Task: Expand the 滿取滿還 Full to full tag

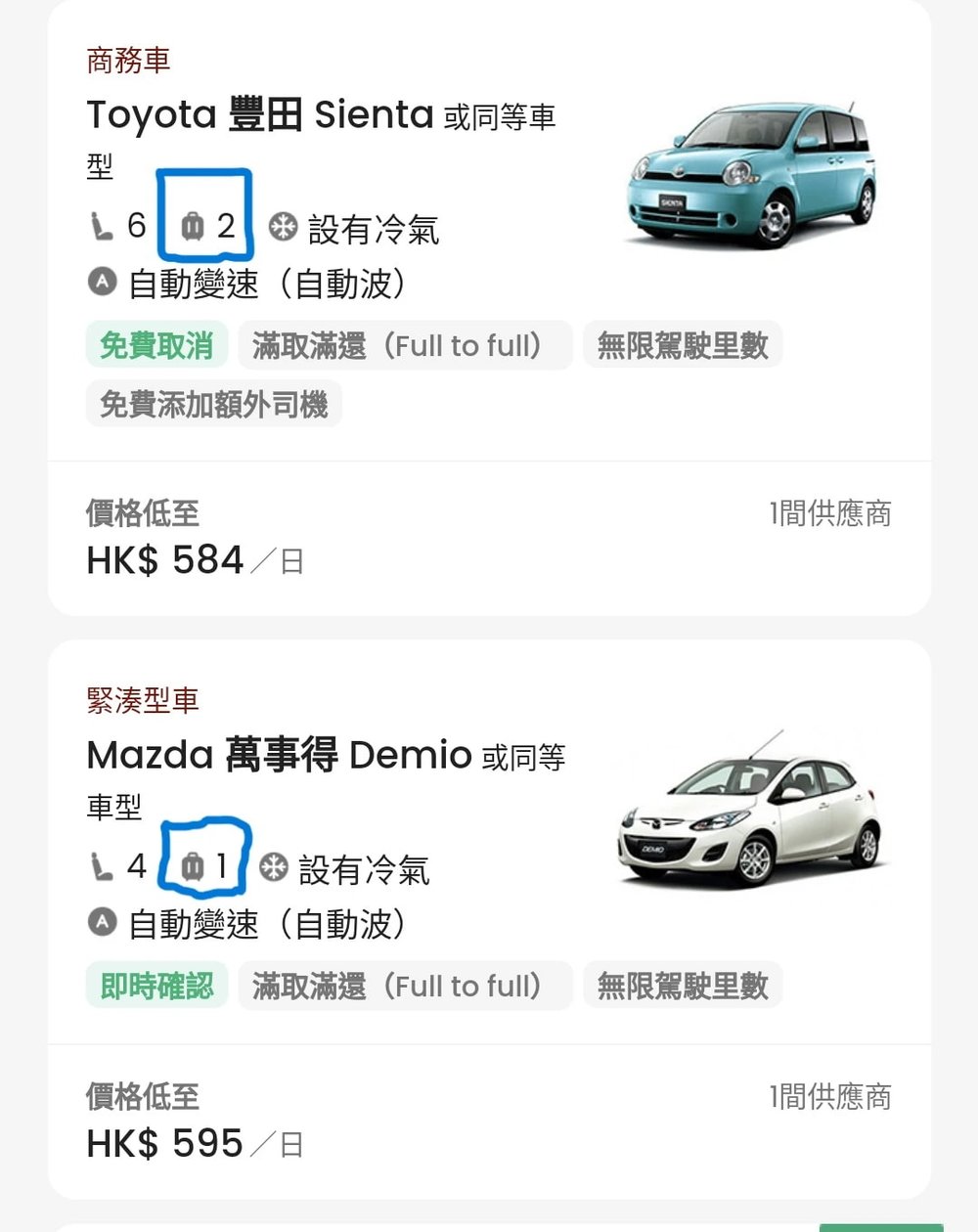Action: coord(406,344)
